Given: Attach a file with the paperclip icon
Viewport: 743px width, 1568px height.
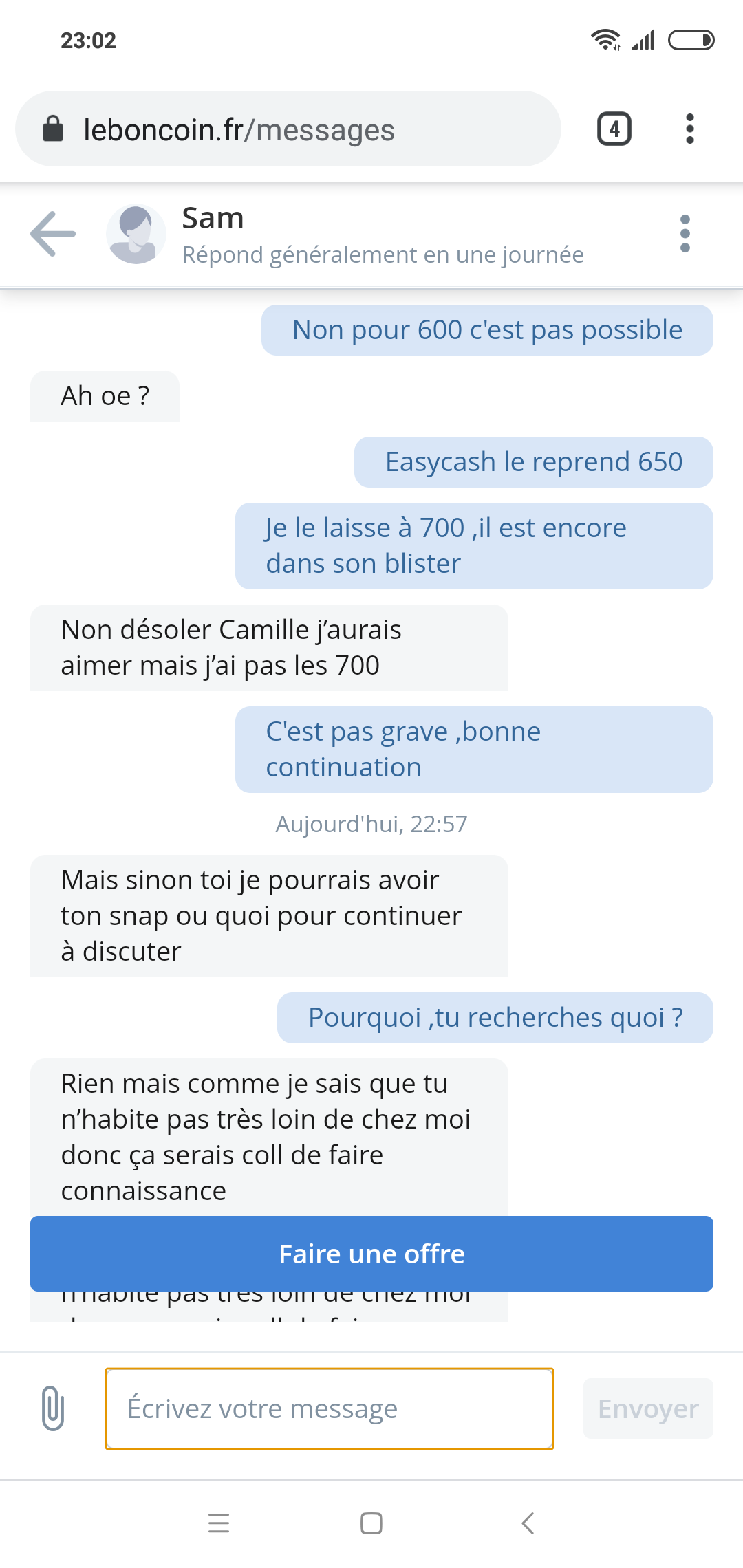Looking at the screenshot, I should tap(53, 1408).
